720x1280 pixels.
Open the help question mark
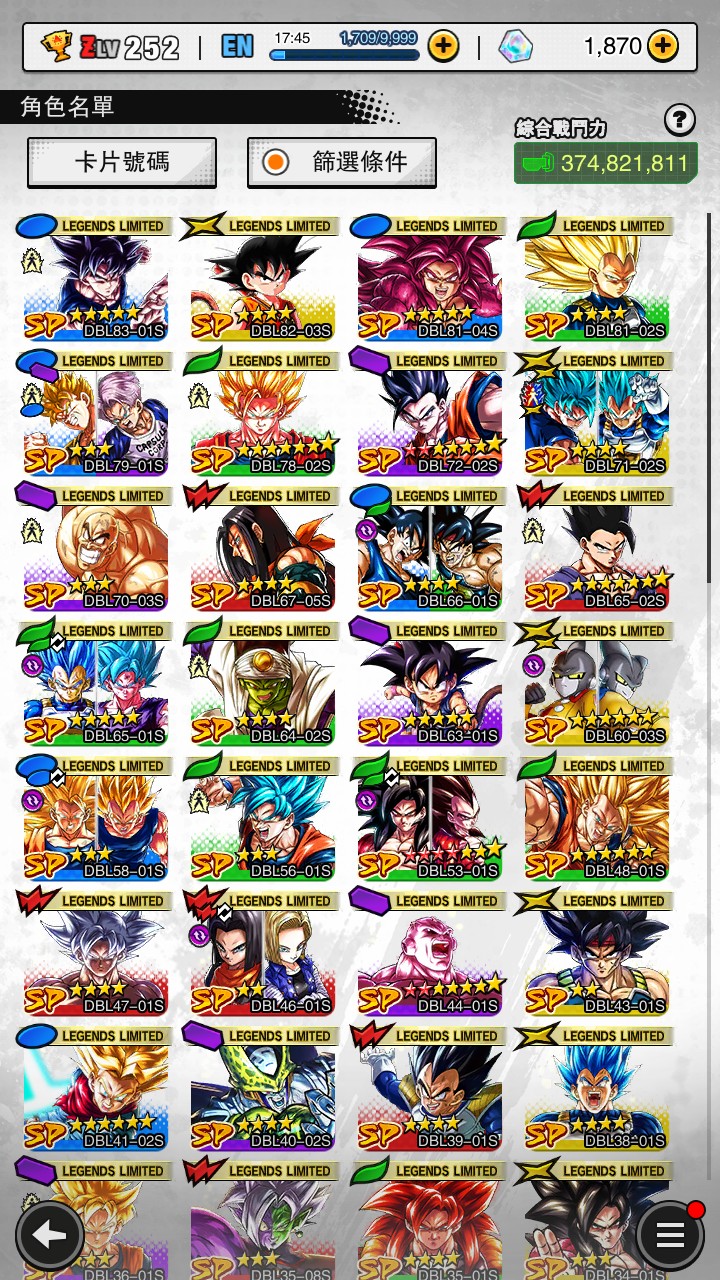[679, 121]
